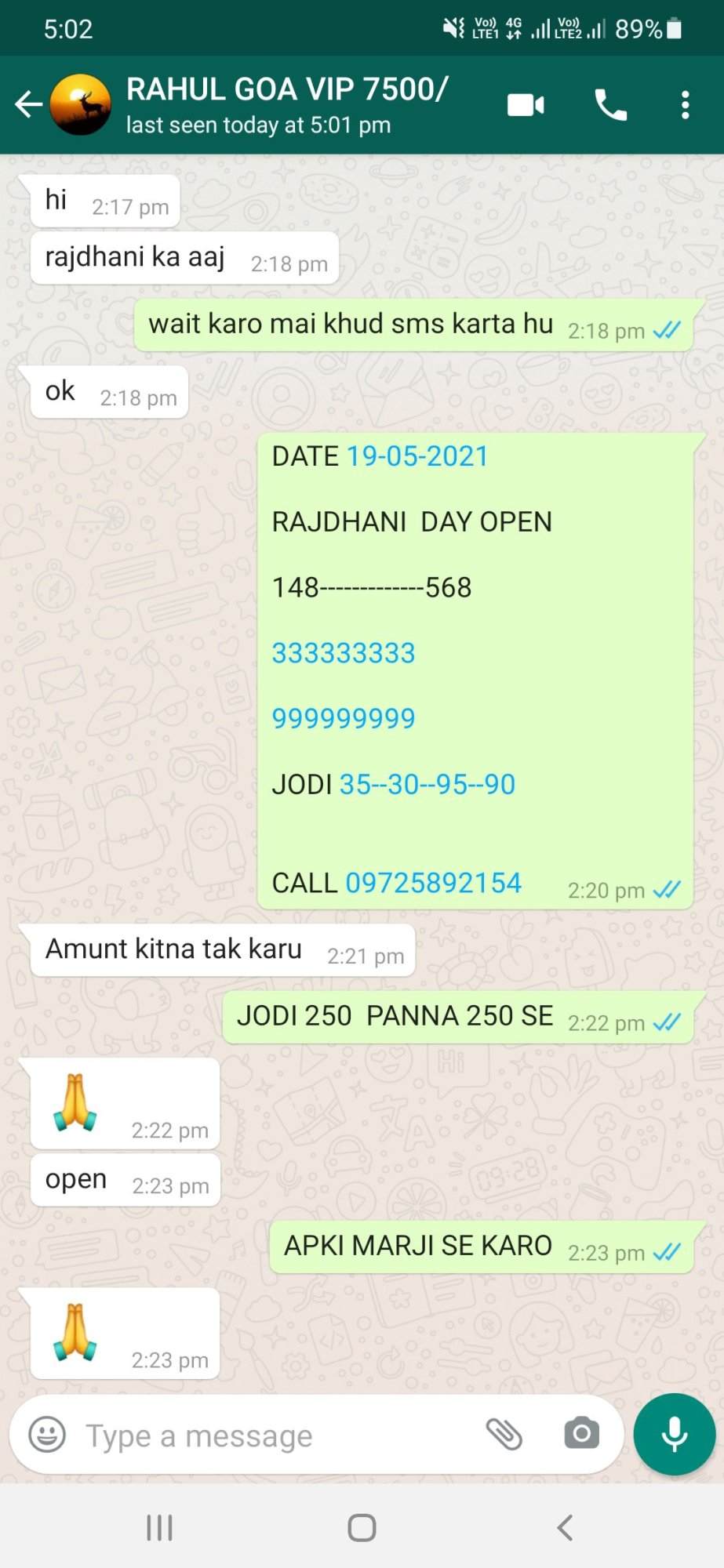This screenshot has width=724, height=1568.
Task: Tap the 999999999 number link
Action: click(x=343, y=718)
